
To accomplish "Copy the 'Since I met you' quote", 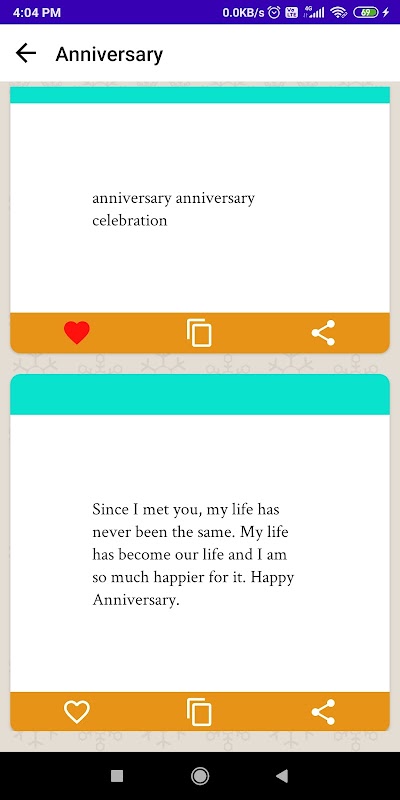I will click(x=199, y=712).
